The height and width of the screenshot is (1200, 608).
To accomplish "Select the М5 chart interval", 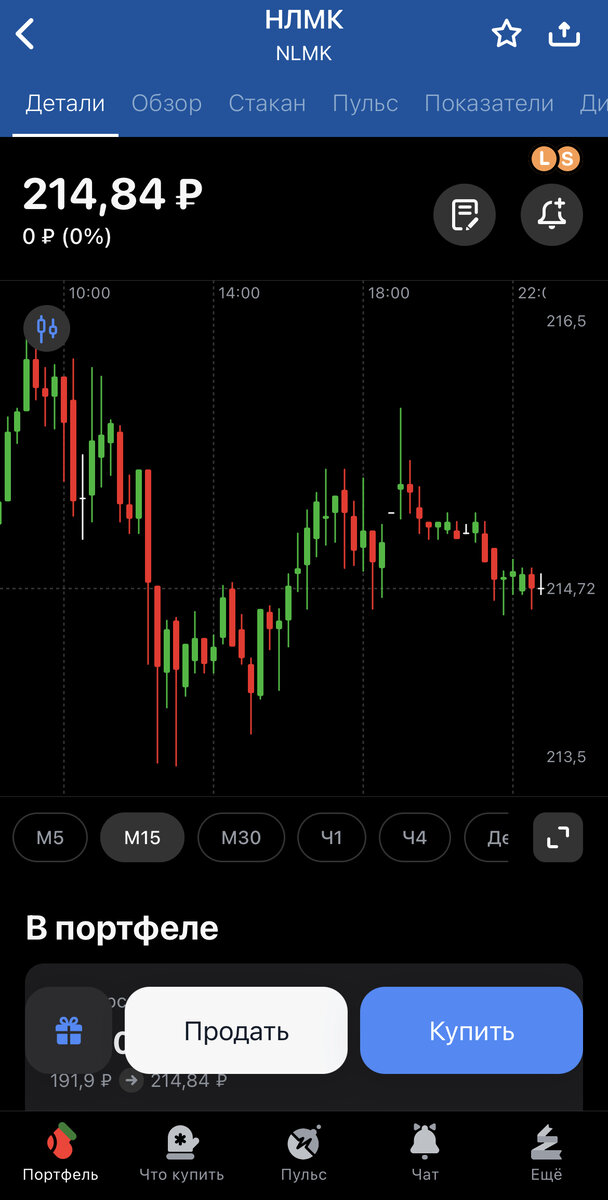I will point(50,838).
